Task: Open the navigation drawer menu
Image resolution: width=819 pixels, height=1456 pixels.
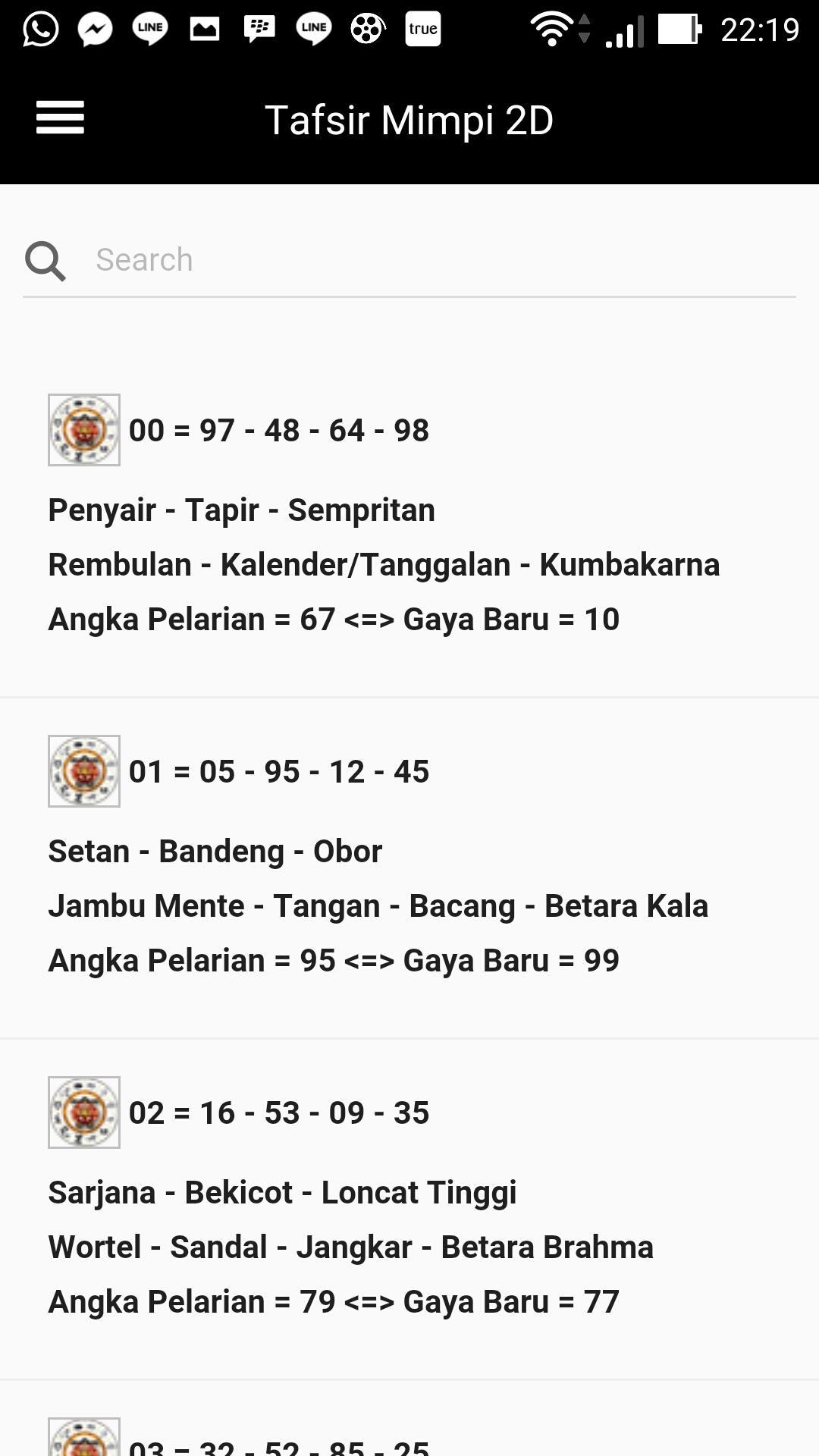Action: [x=60, y=118]
